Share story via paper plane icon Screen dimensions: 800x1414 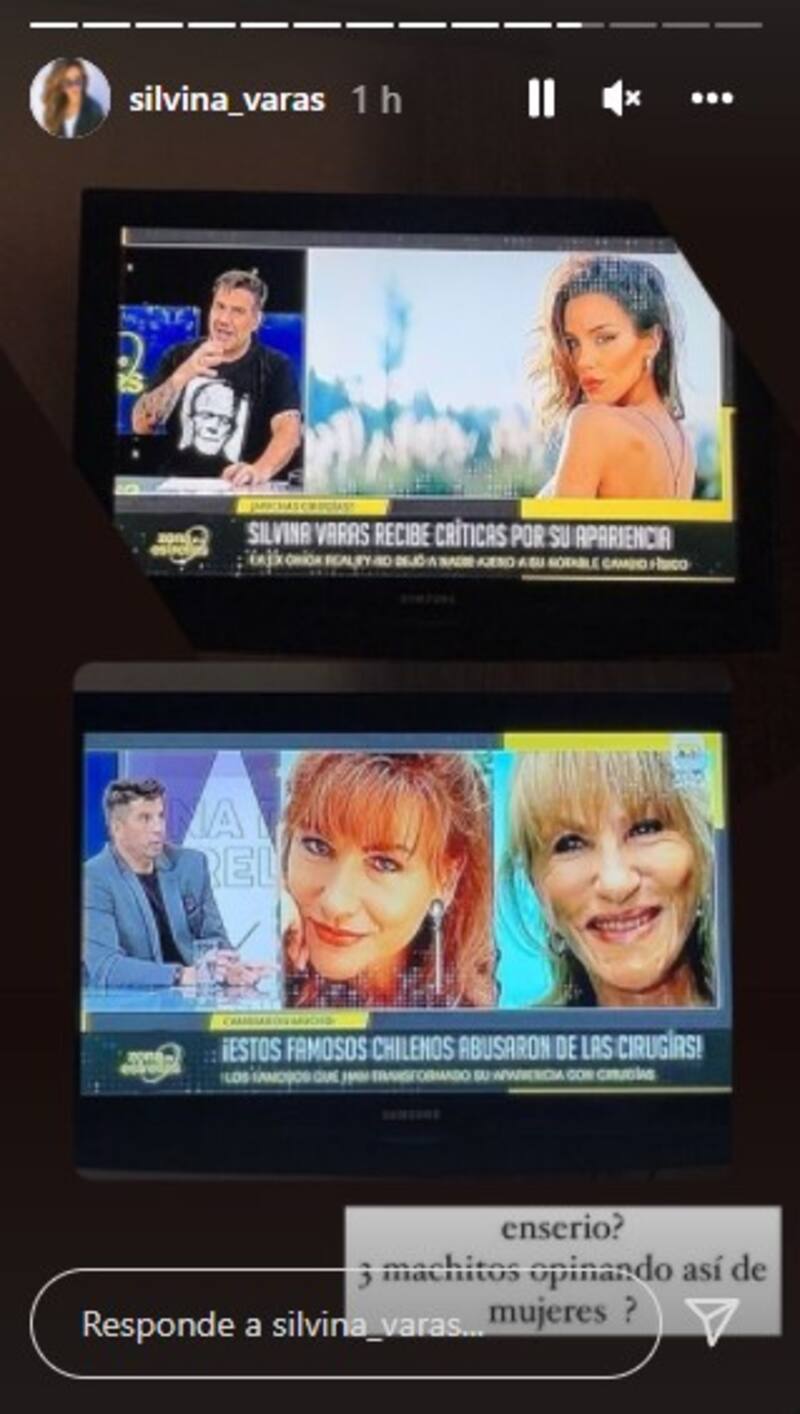[716, 1322]
